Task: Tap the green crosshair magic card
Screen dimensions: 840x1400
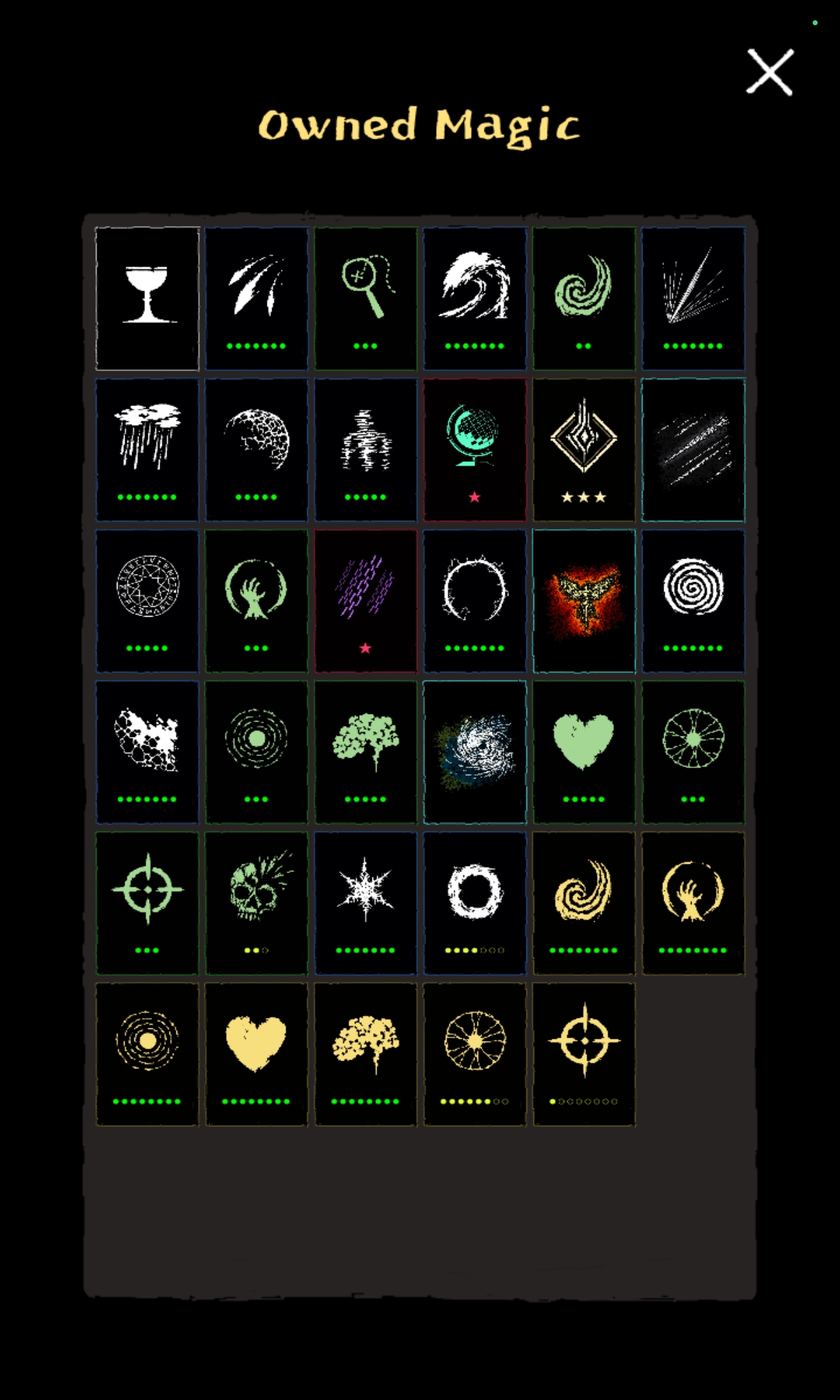Action: pos(147,903)
